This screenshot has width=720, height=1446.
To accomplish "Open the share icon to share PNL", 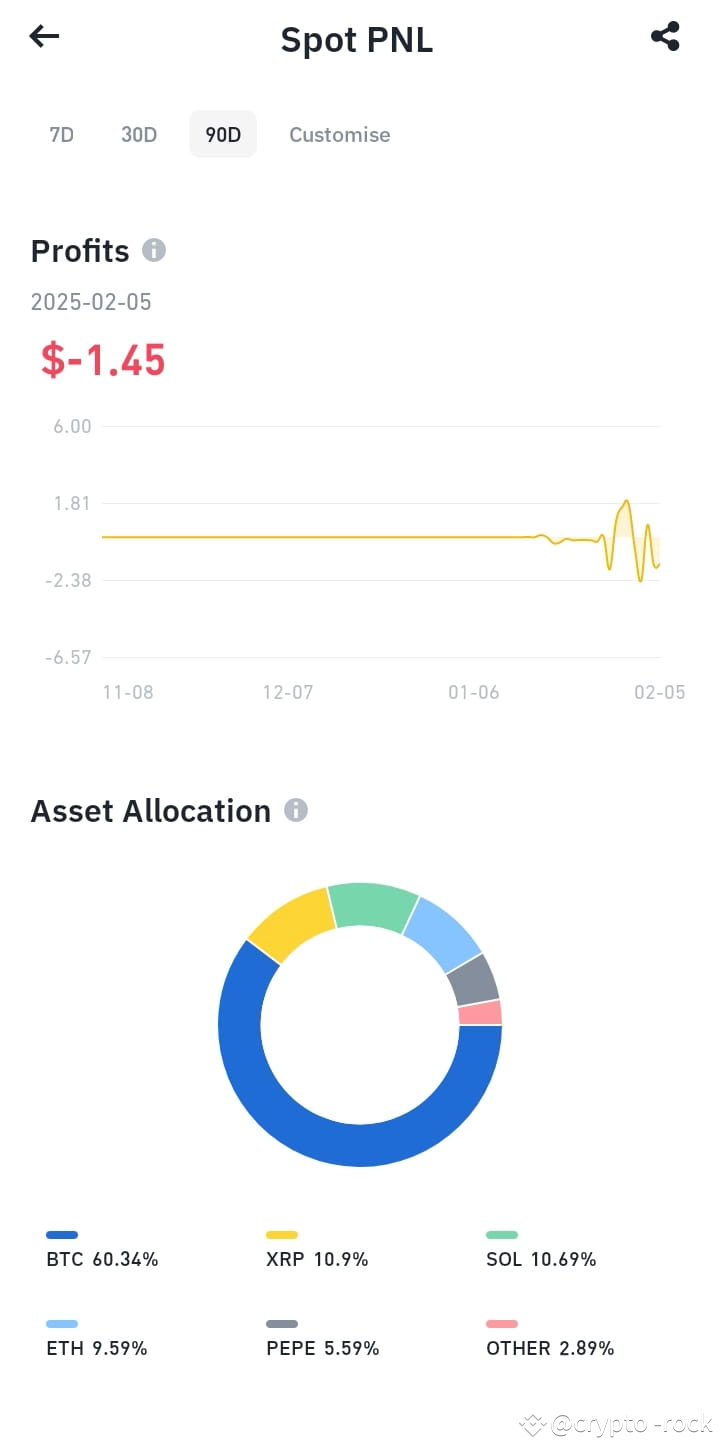I will tap(665, 36).
